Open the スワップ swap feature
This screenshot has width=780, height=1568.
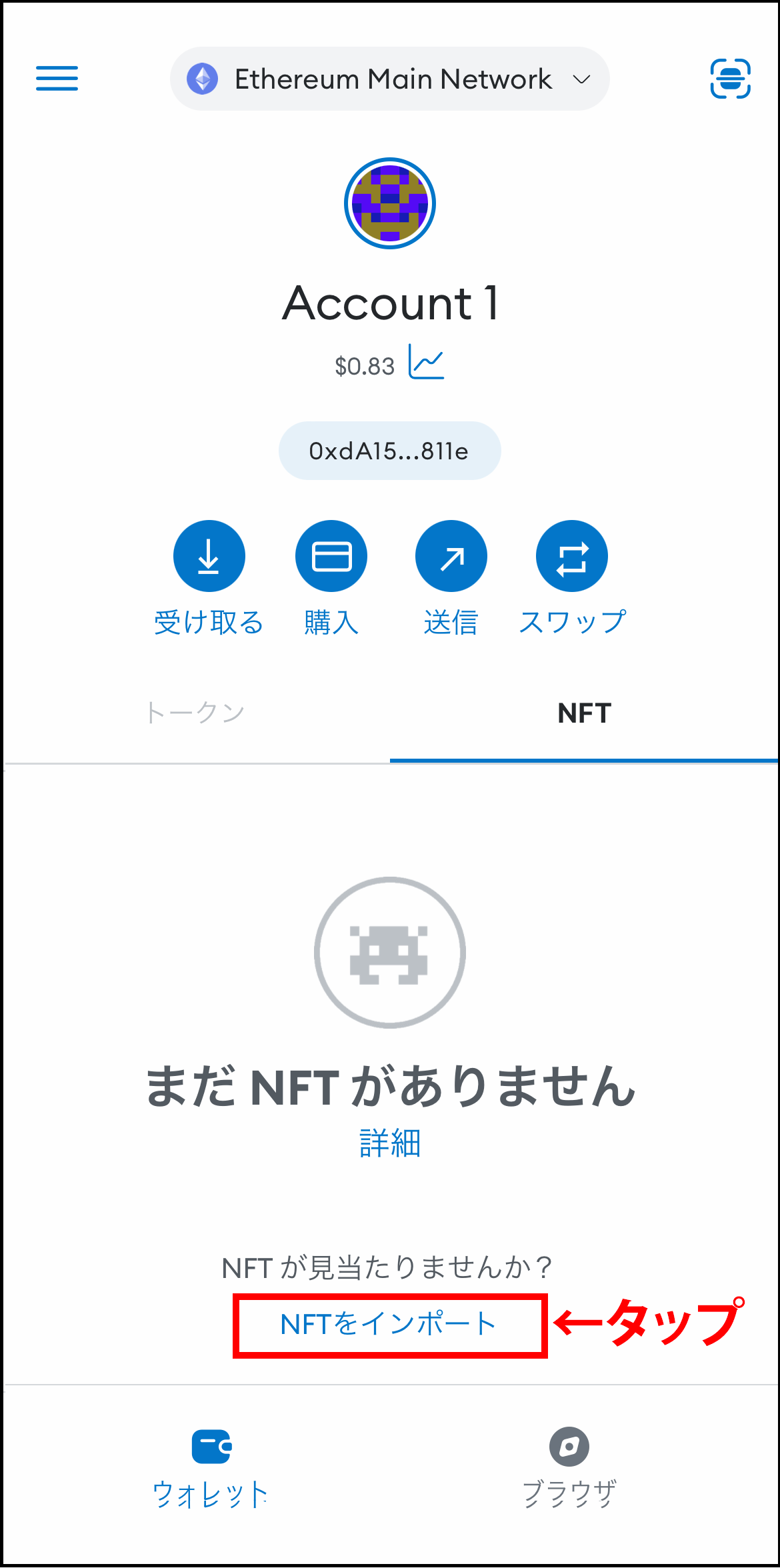[x=572, y=557]
